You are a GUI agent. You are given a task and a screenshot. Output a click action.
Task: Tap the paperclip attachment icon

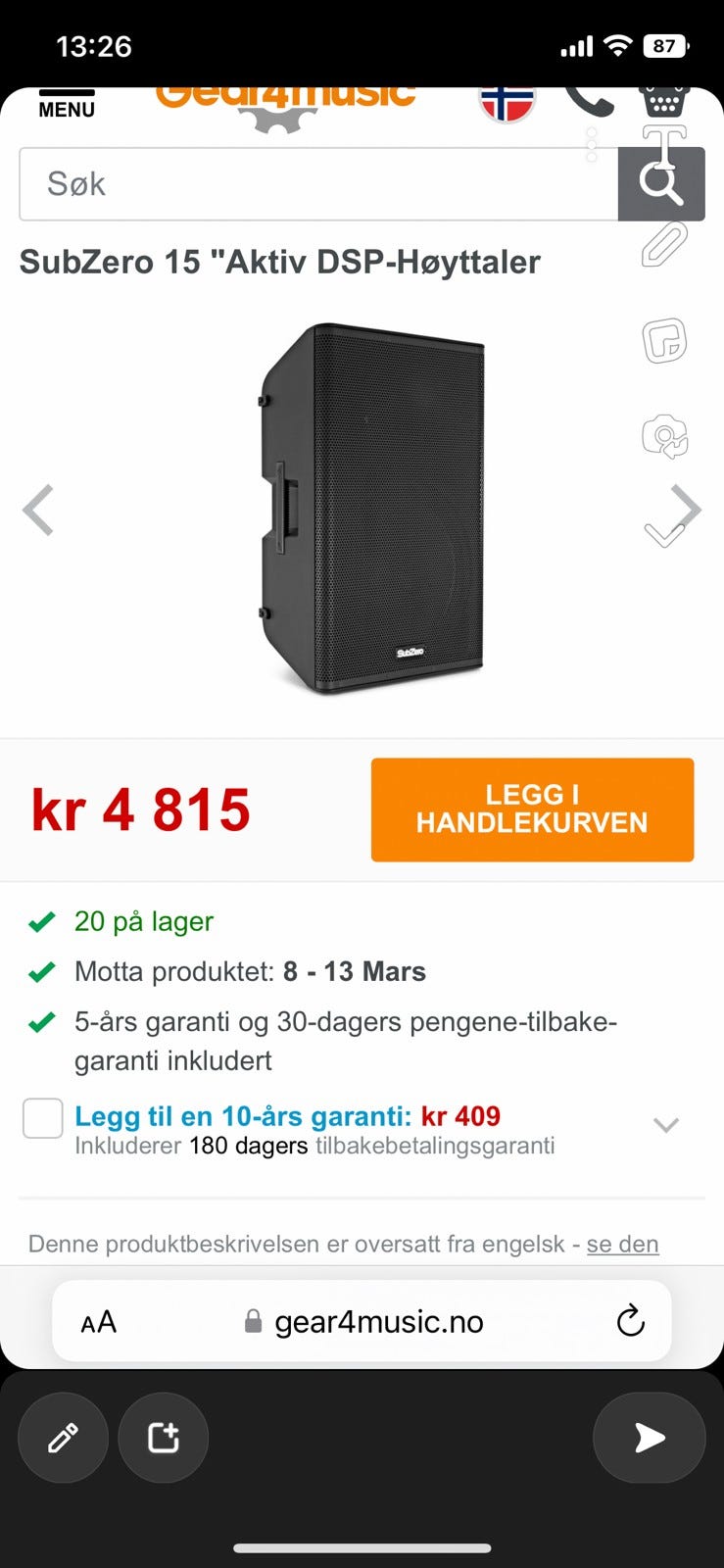662,245
